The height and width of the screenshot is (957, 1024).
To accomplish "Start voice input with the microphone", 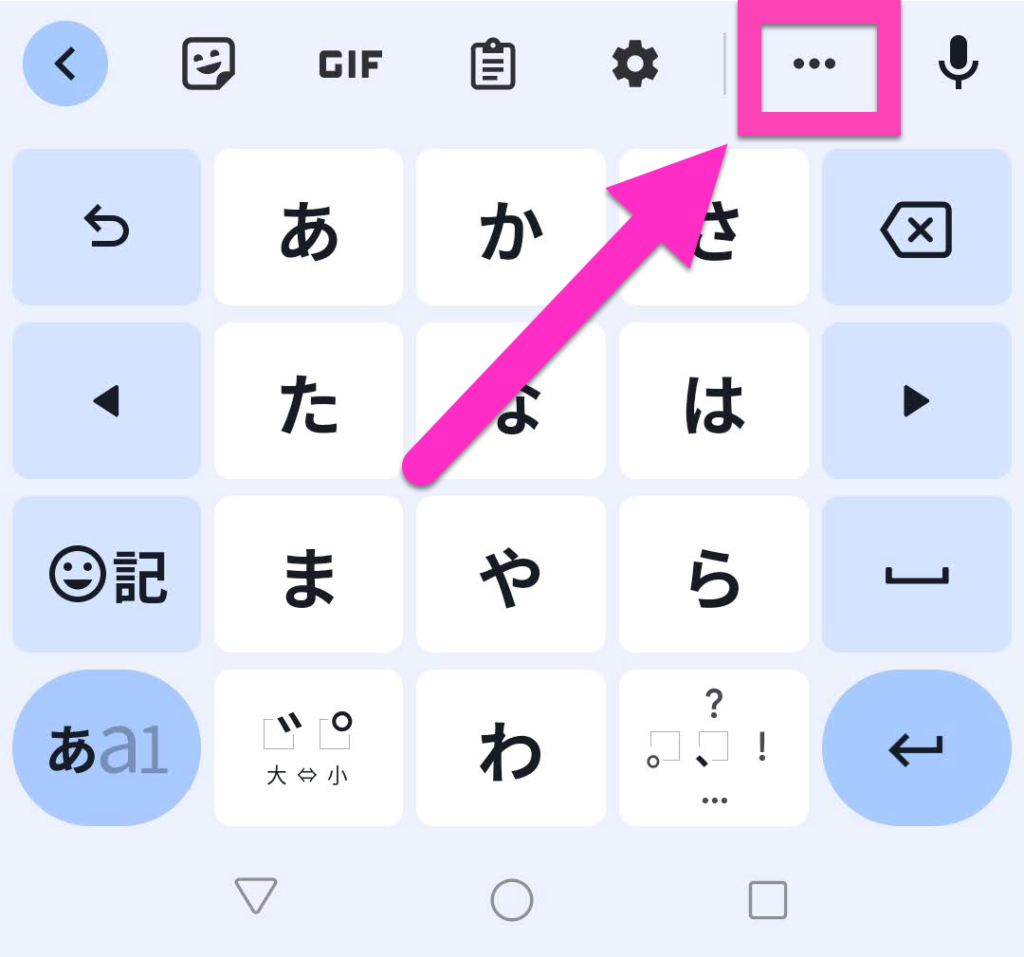I will point(958,62).
